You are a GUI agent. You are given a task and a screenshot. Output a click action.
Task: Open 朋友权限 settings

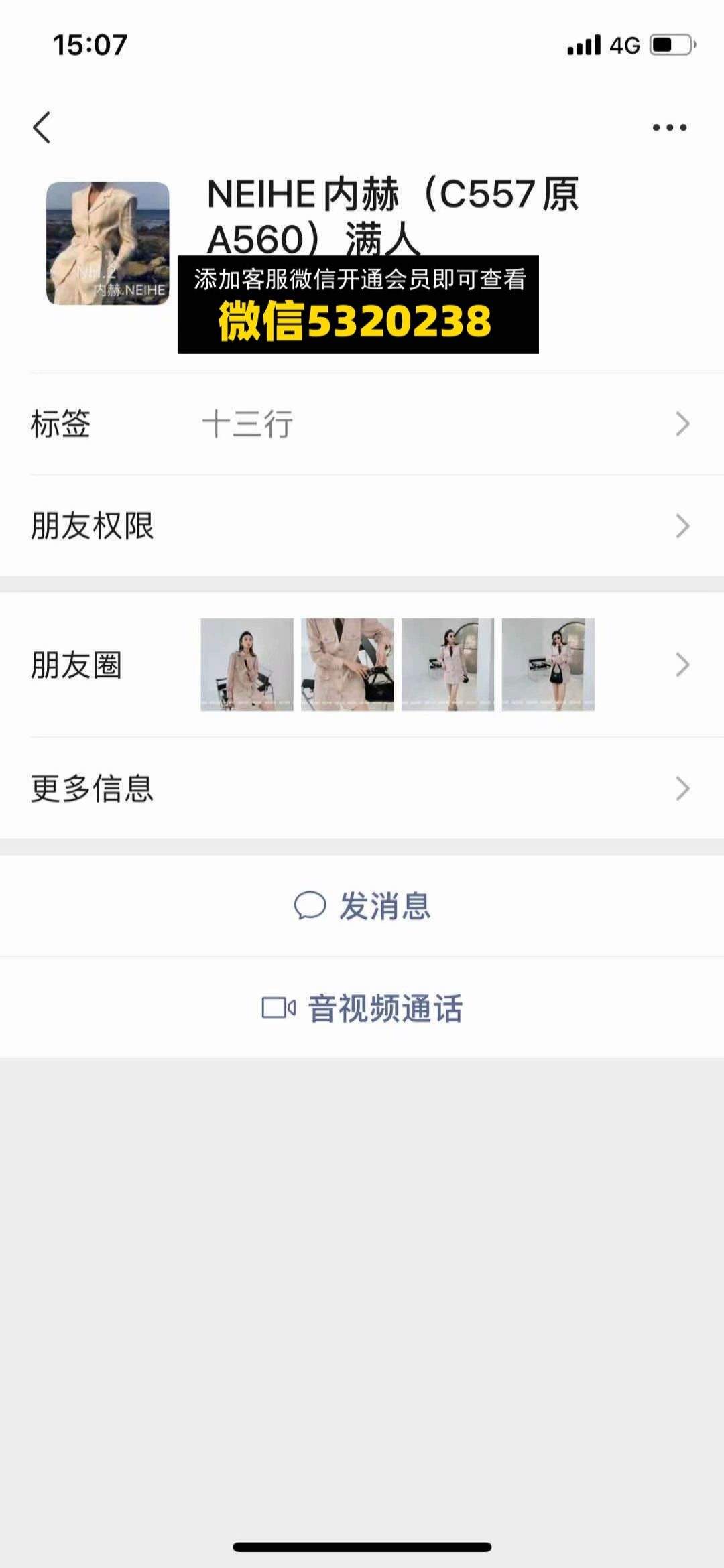click(362, 526)
